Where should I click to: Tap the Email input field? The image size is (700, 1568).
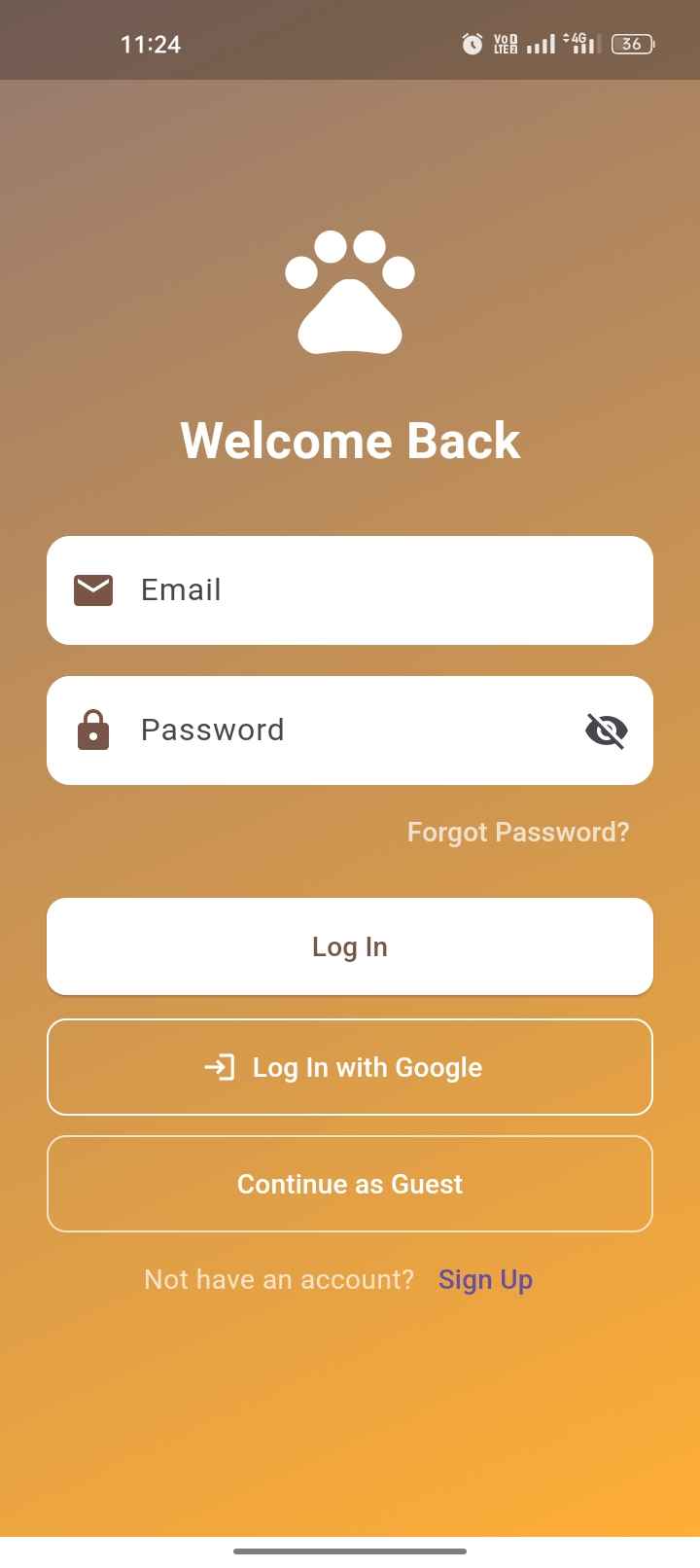(350, 590)
